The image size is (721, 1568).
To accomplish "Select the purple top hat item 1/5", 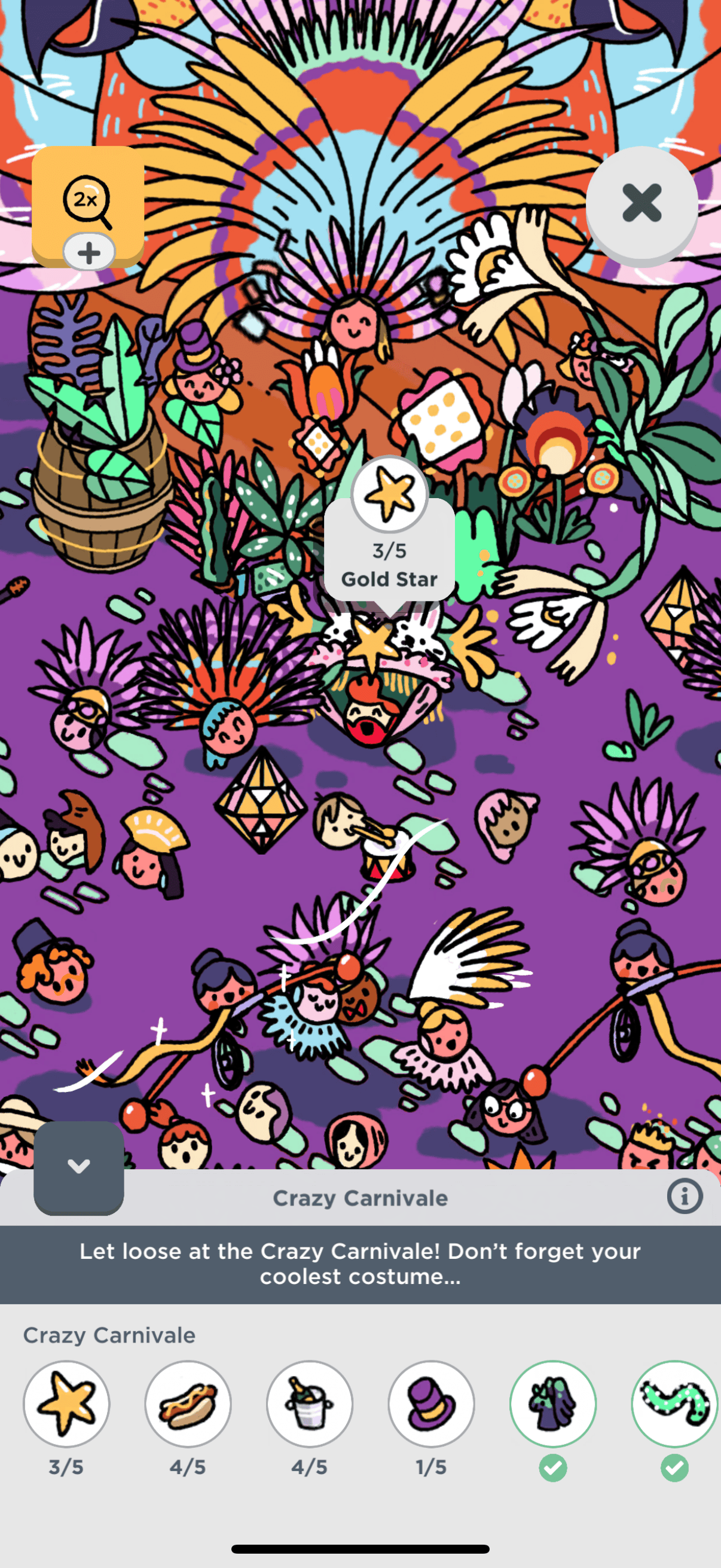I will [432, 1404].
